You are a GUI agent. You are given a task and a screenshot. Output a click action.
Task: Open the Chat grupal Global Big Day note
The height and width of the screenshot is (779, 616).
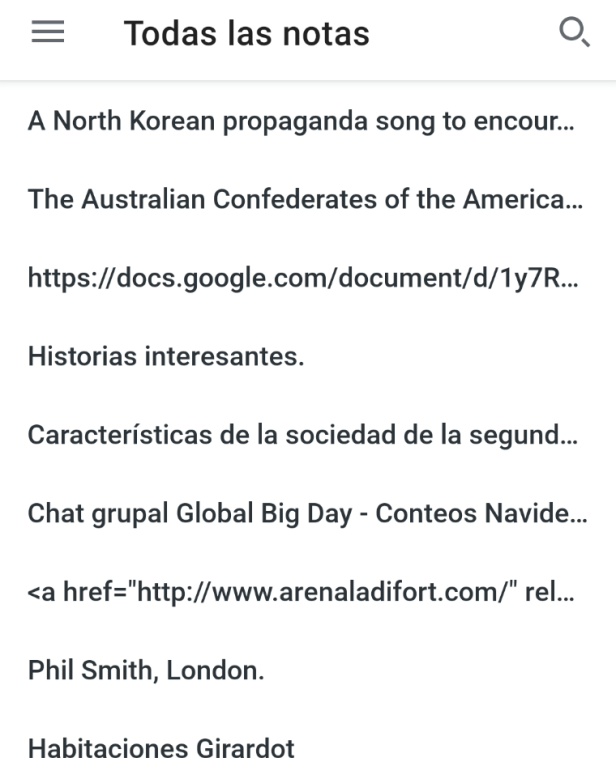tap(300, 513)
